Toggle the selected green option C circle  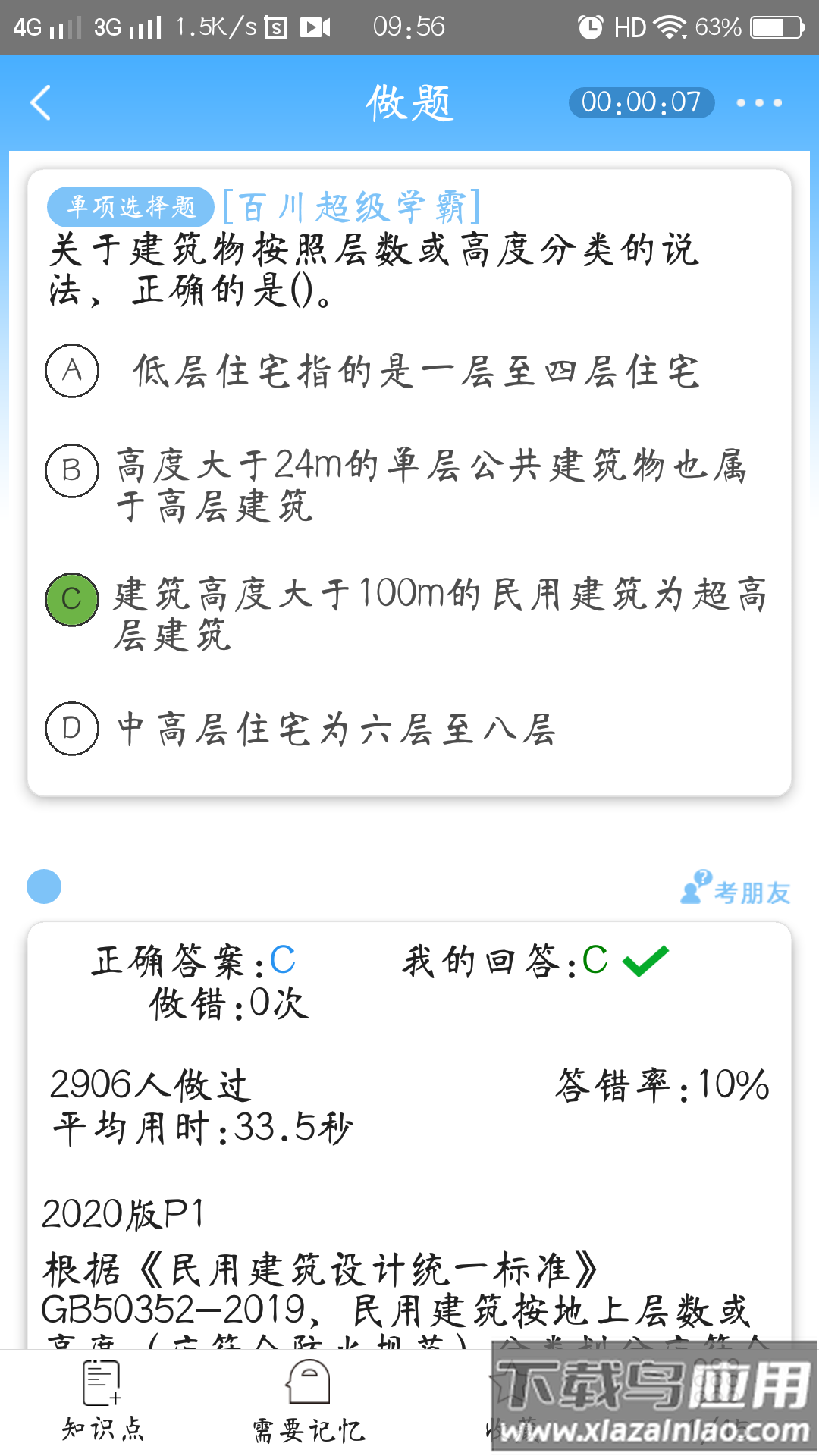(x=71, y=598)
